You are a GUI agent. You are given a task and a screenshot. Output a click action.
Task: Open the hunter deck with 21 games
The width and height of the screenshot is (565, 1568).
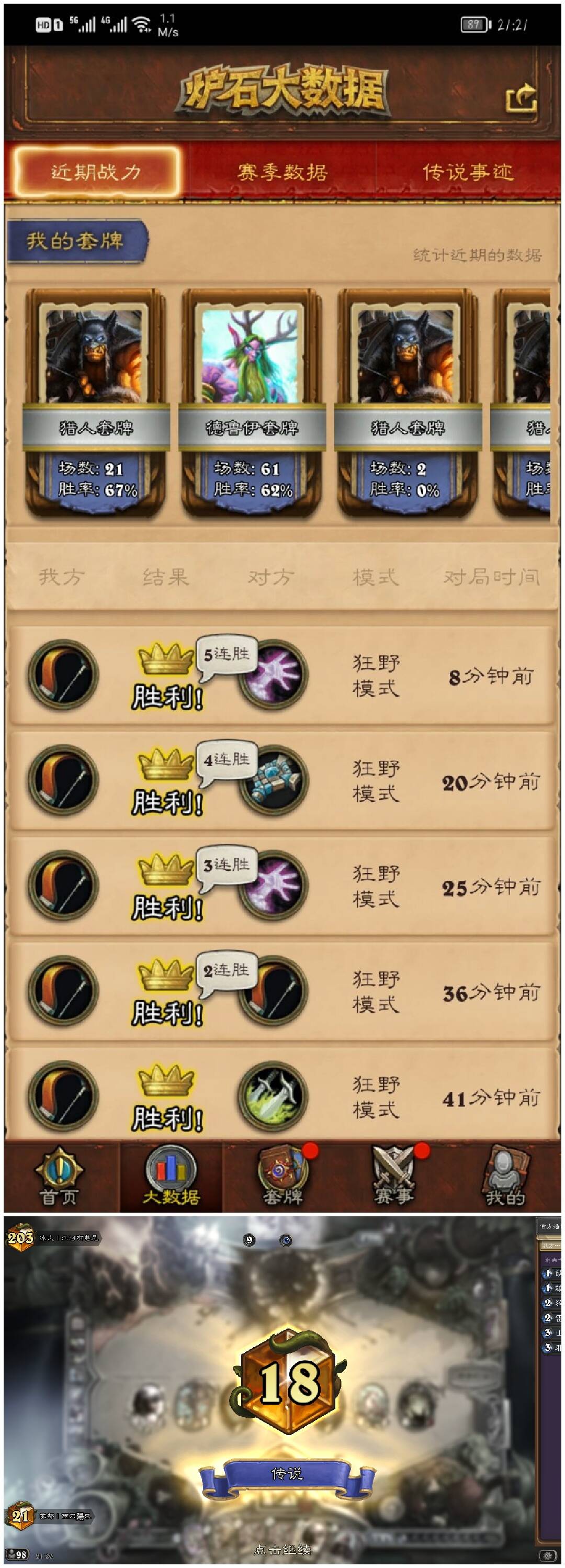pos(96,404)
